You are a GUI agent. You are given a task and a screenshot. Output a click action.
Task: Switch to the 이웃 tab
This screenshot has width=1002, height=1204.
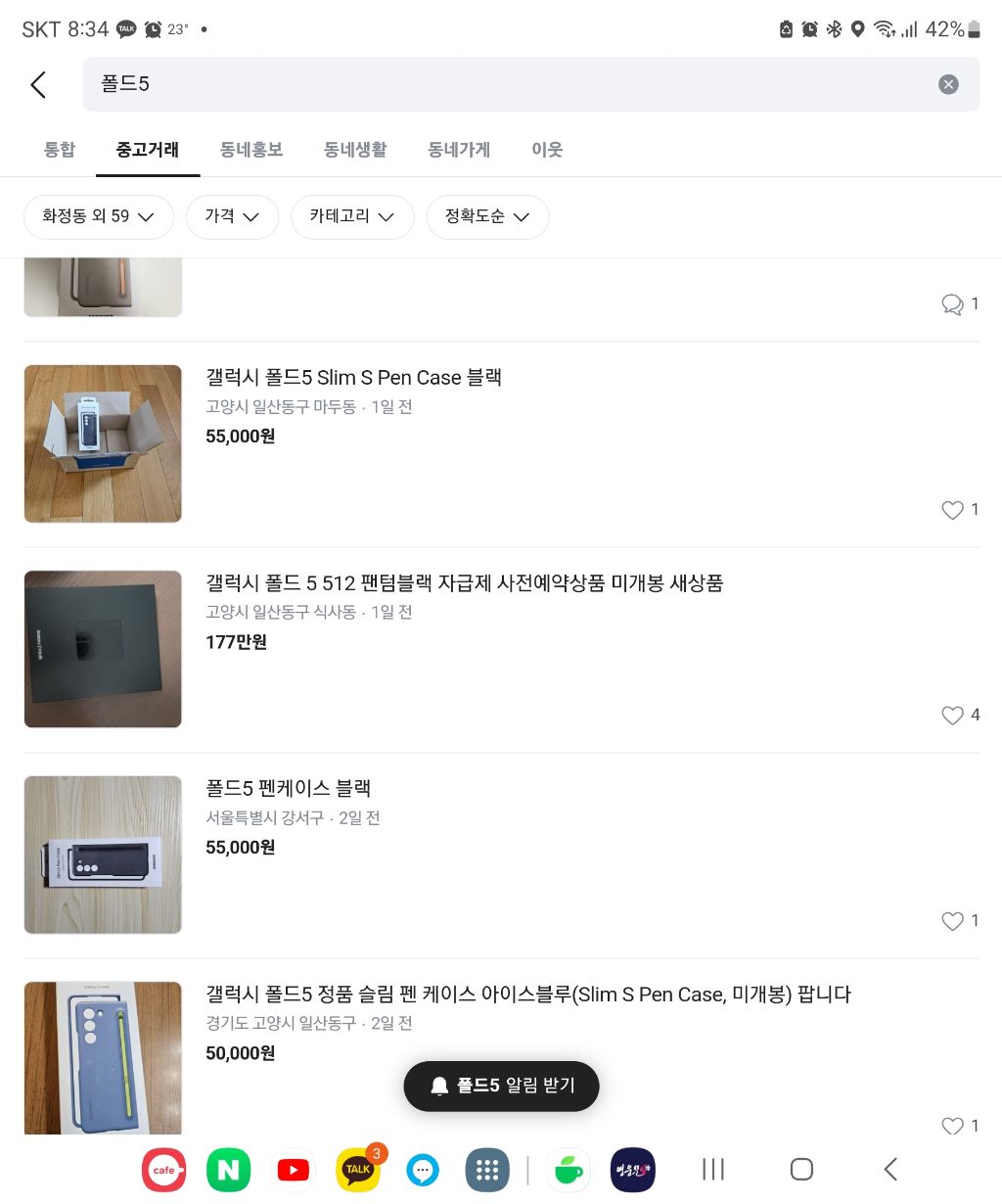tap(547, 150)
